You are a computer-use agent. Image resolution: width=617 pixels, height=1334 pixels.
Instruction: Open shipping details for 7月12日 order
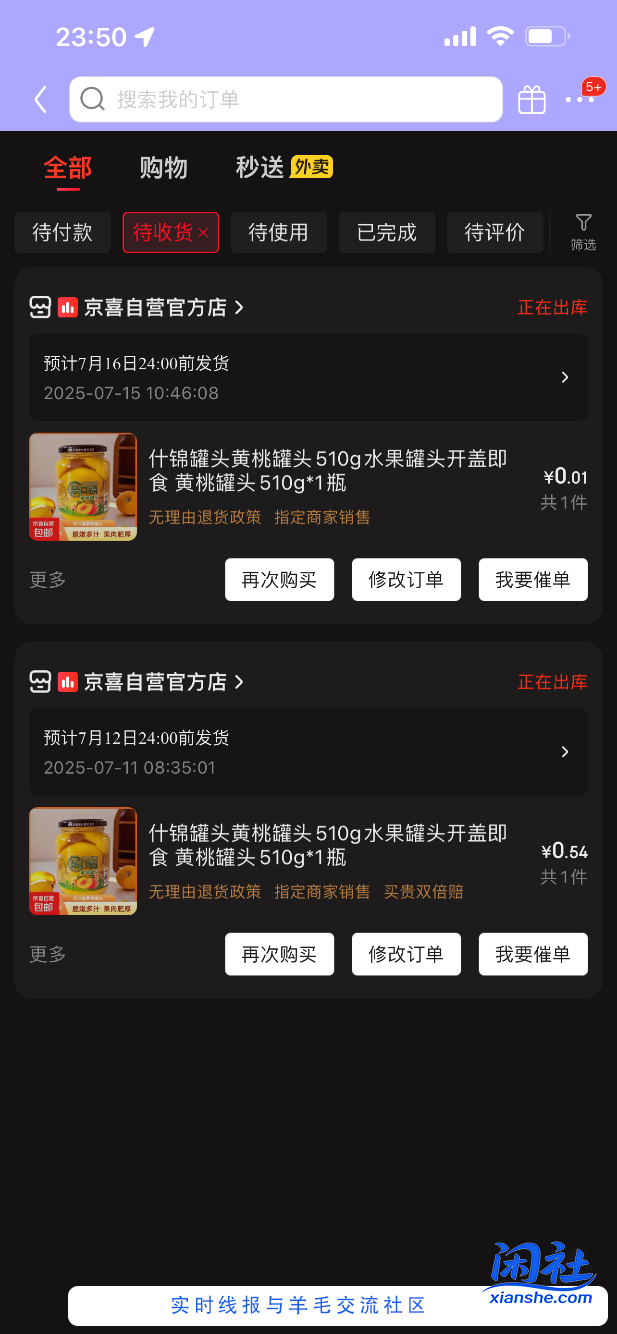point(308,752)
